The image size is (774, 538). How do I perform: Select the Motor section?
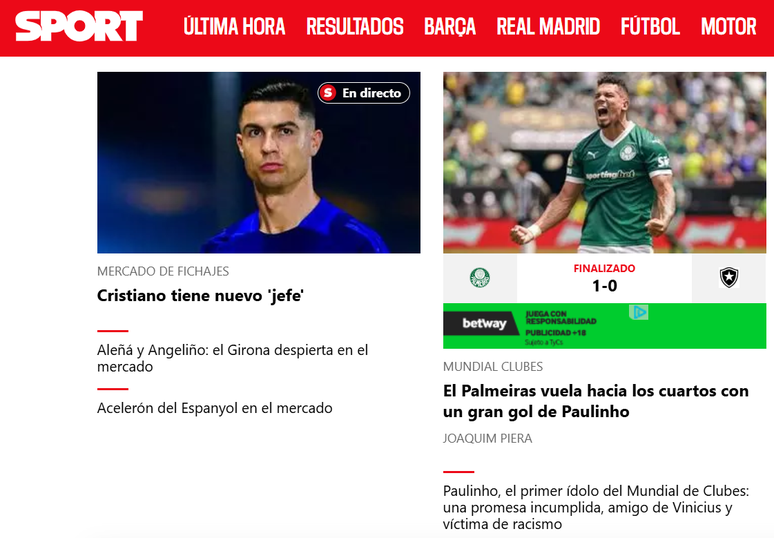point(728,27)
